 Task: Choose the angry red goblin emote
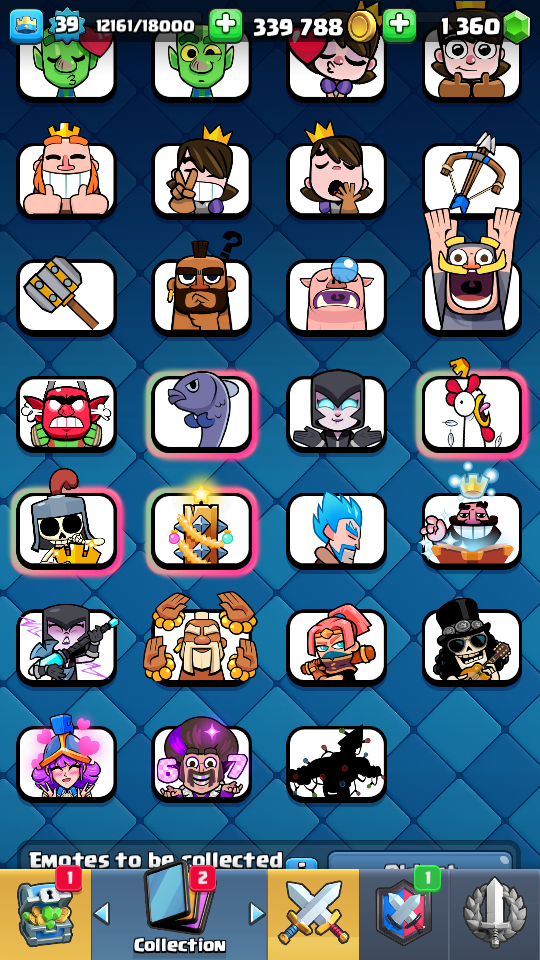66,414
